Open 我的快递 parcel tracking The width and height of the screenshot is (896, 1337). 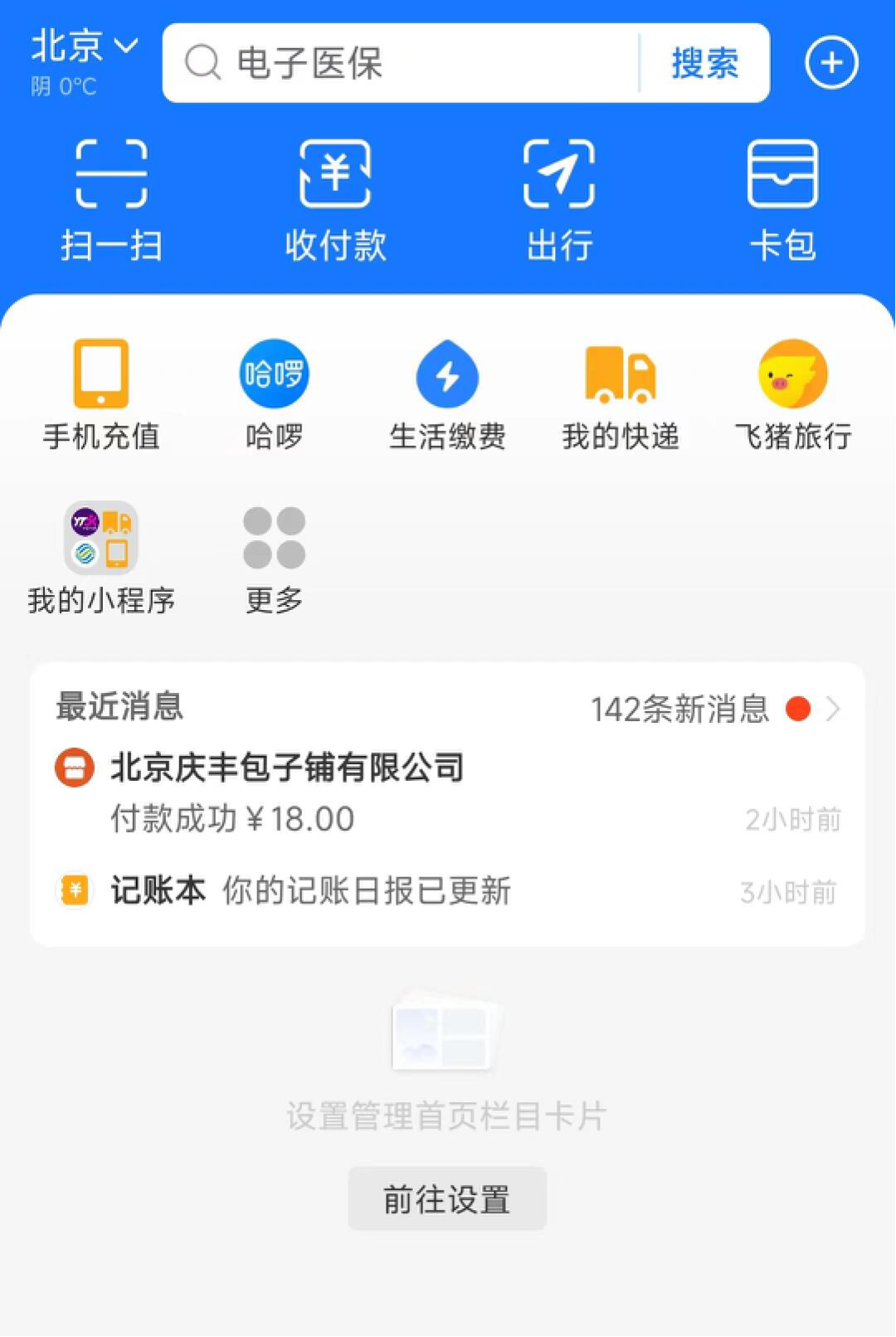(621, 394)
